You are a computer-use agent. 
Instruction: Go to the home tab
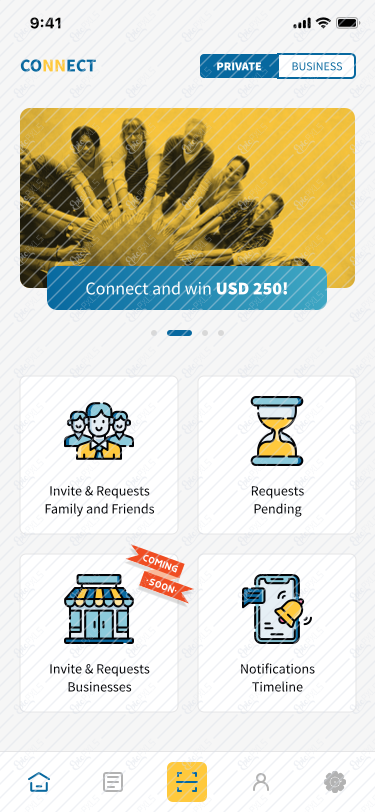pos(39,782)
